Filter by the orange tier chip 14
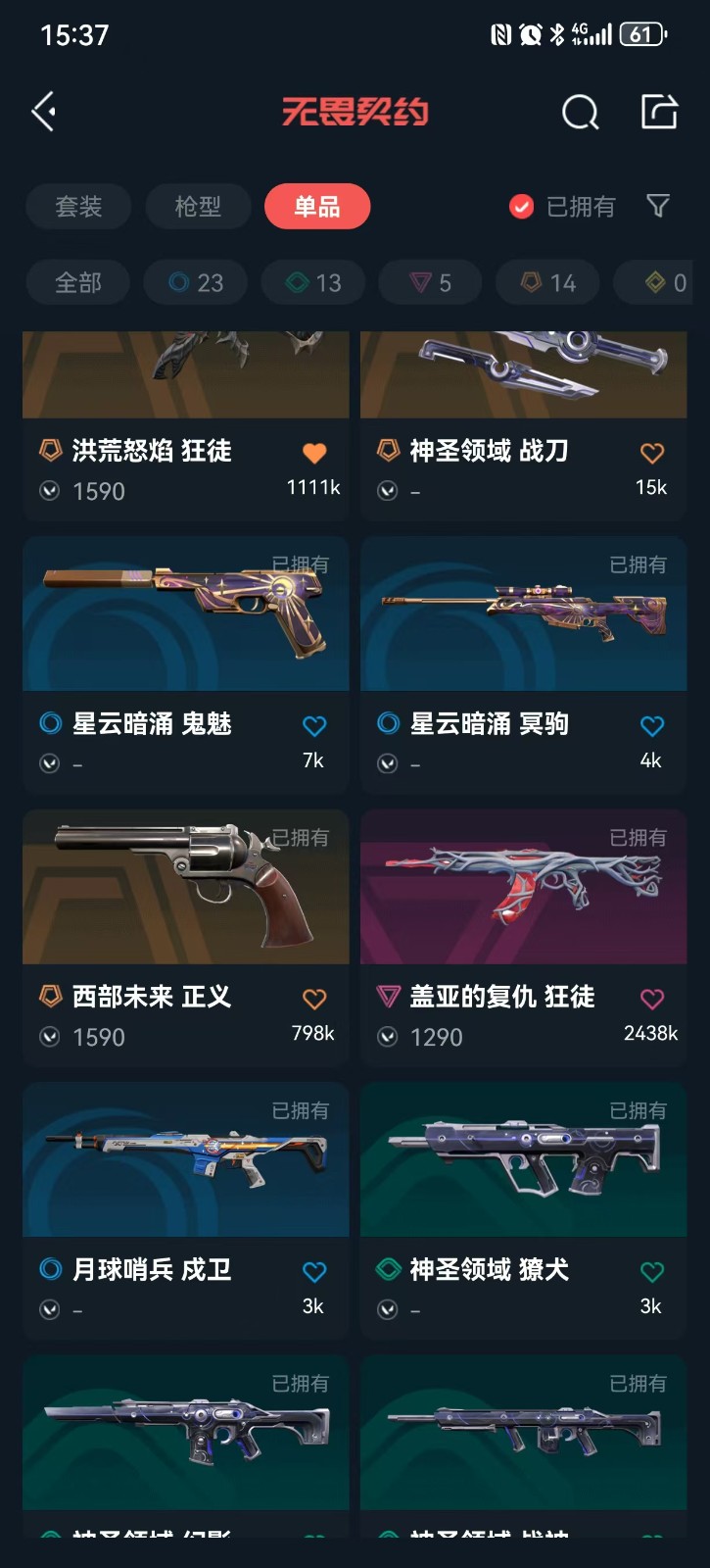This screenshot has height=1568, width=710. pyautogui.click(x=548, y=283)
